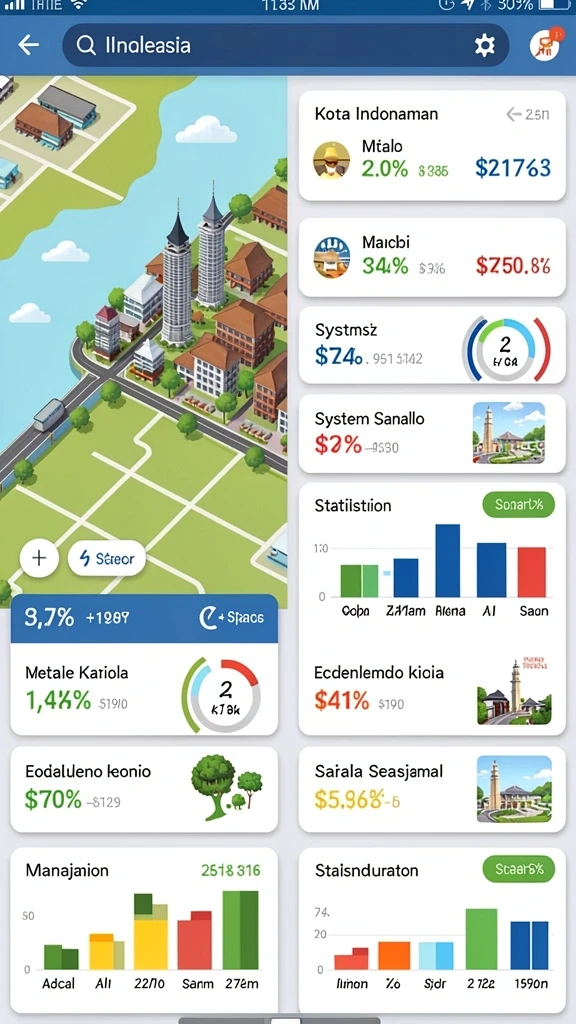Tap the plus button on the map

[x=39, y=558]
